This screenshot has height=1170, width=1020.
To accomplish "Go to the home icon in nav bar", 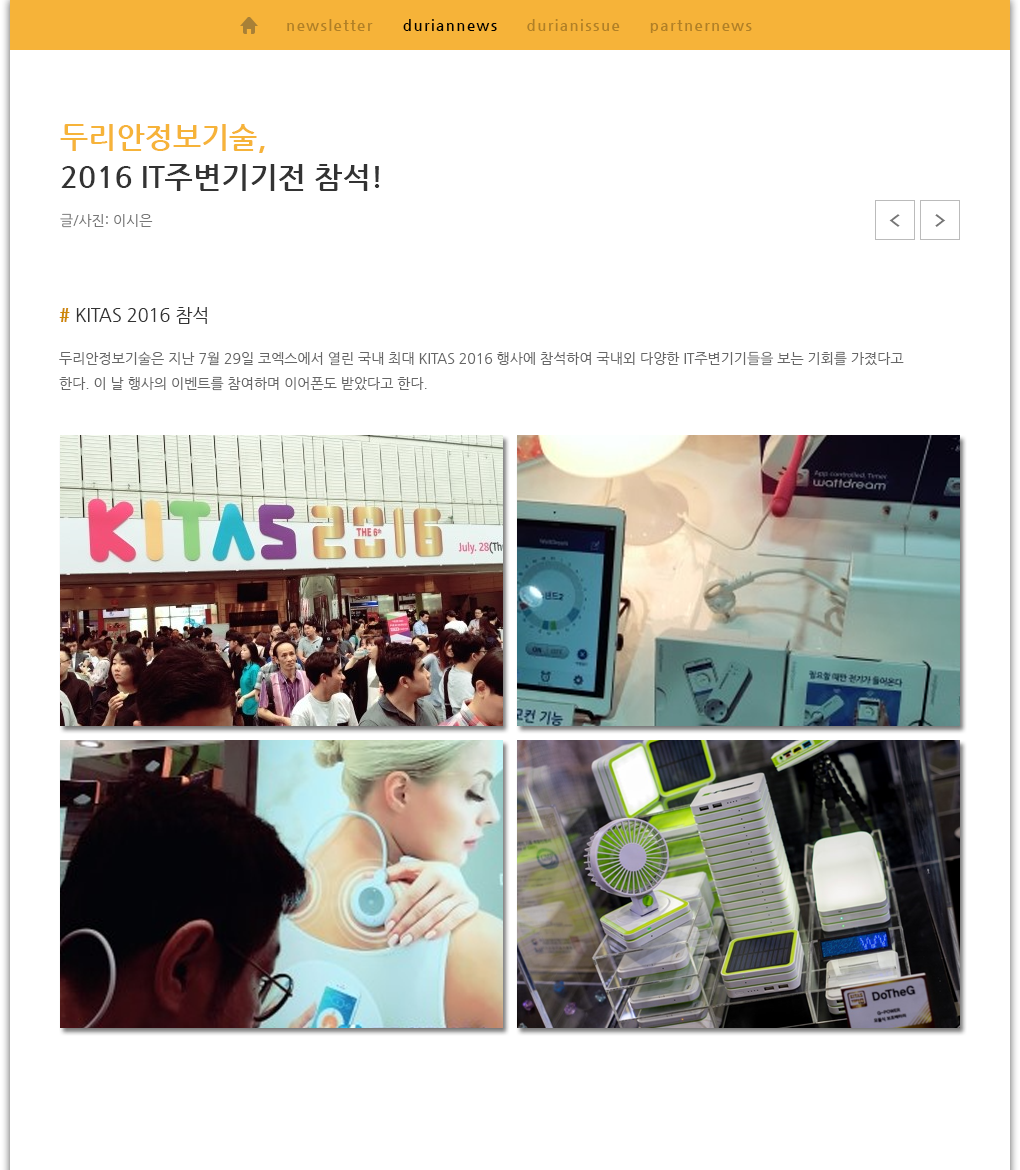I will click(x=249, y=26).
